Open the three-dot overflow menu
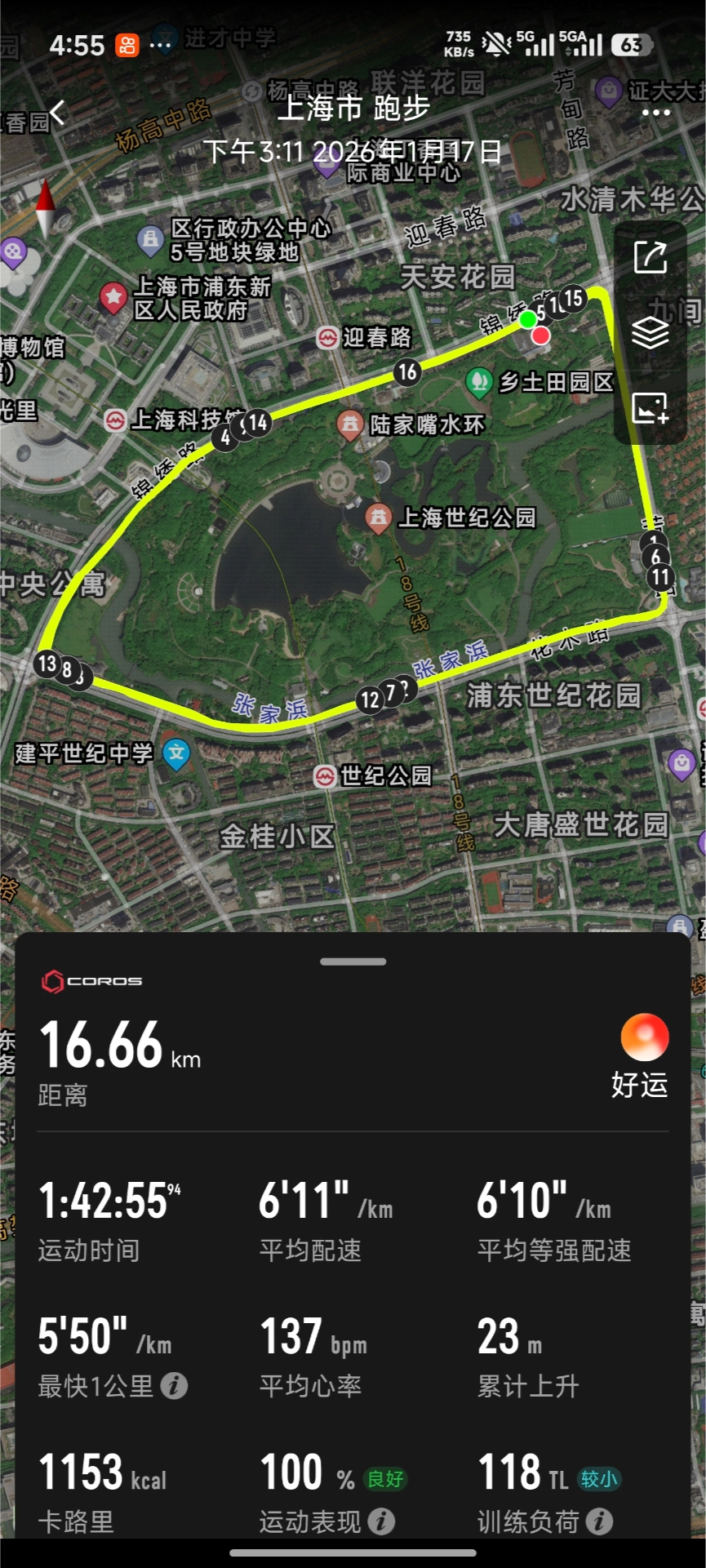 (x=655, y=113)
